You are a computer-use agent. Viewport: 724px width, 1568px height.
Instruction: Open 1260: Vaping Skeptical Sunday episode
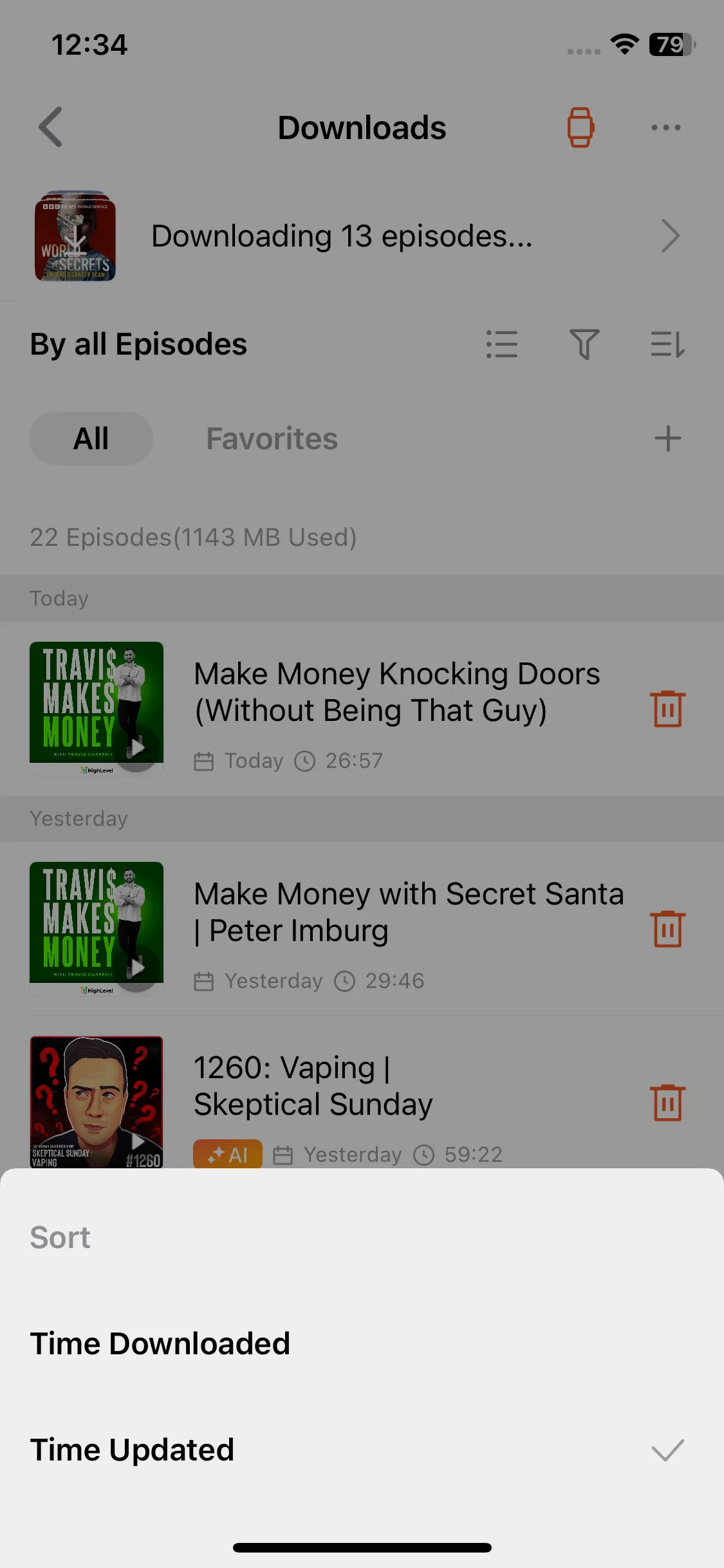(313, 1086)
